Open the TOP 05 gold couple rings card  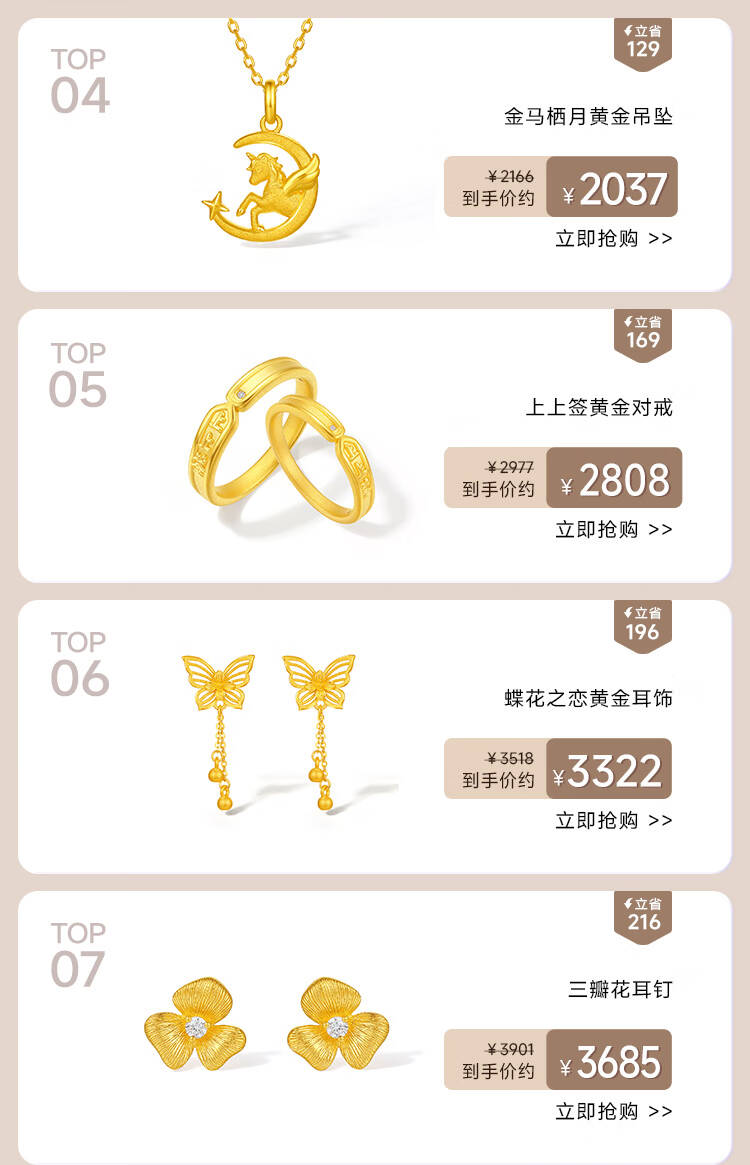click(x=375, y=446)
